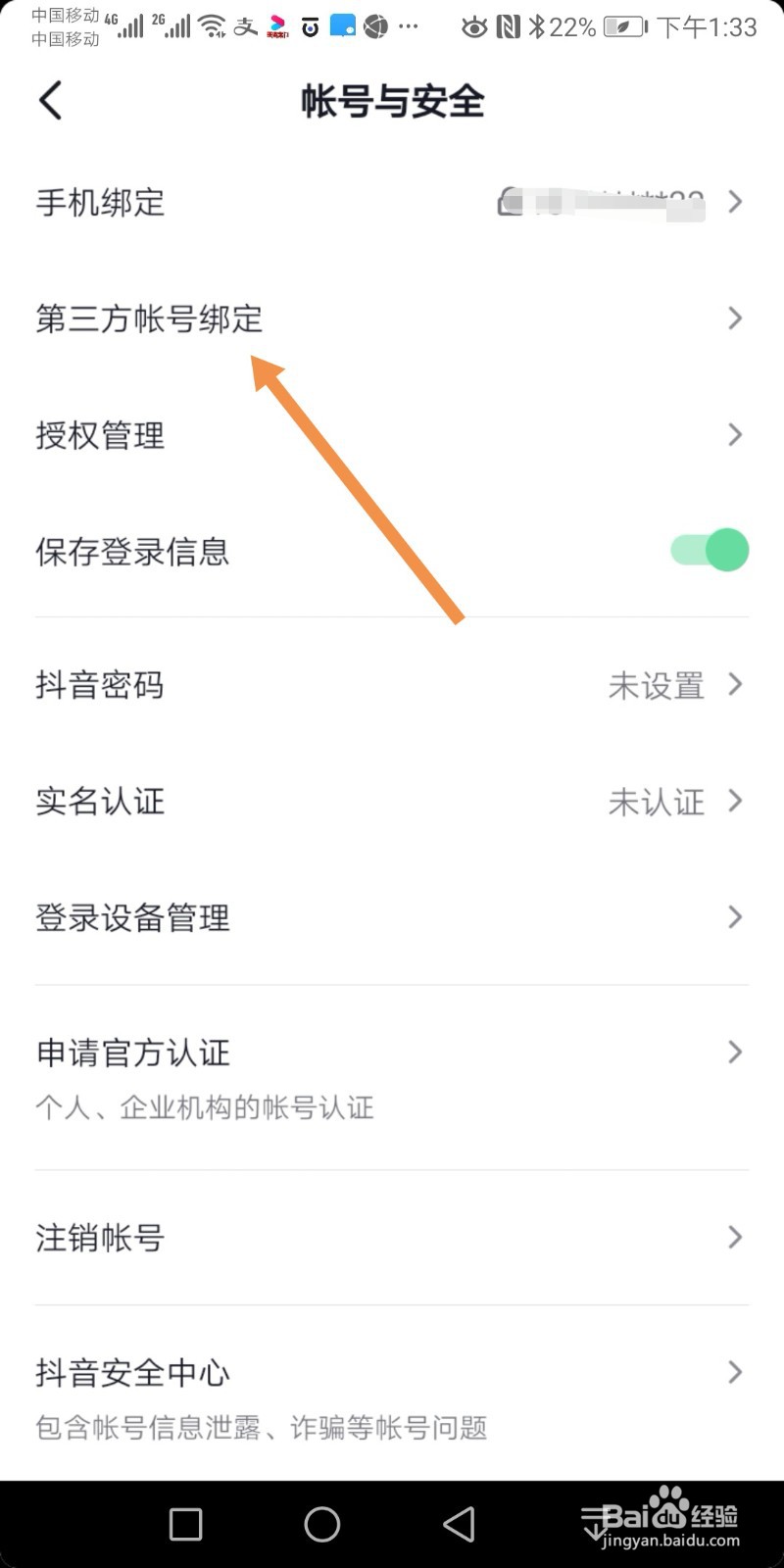Enable the save login info switch
Image resolution: width=784 pixels, height=1568 pixels.
[x=708, y=550]
